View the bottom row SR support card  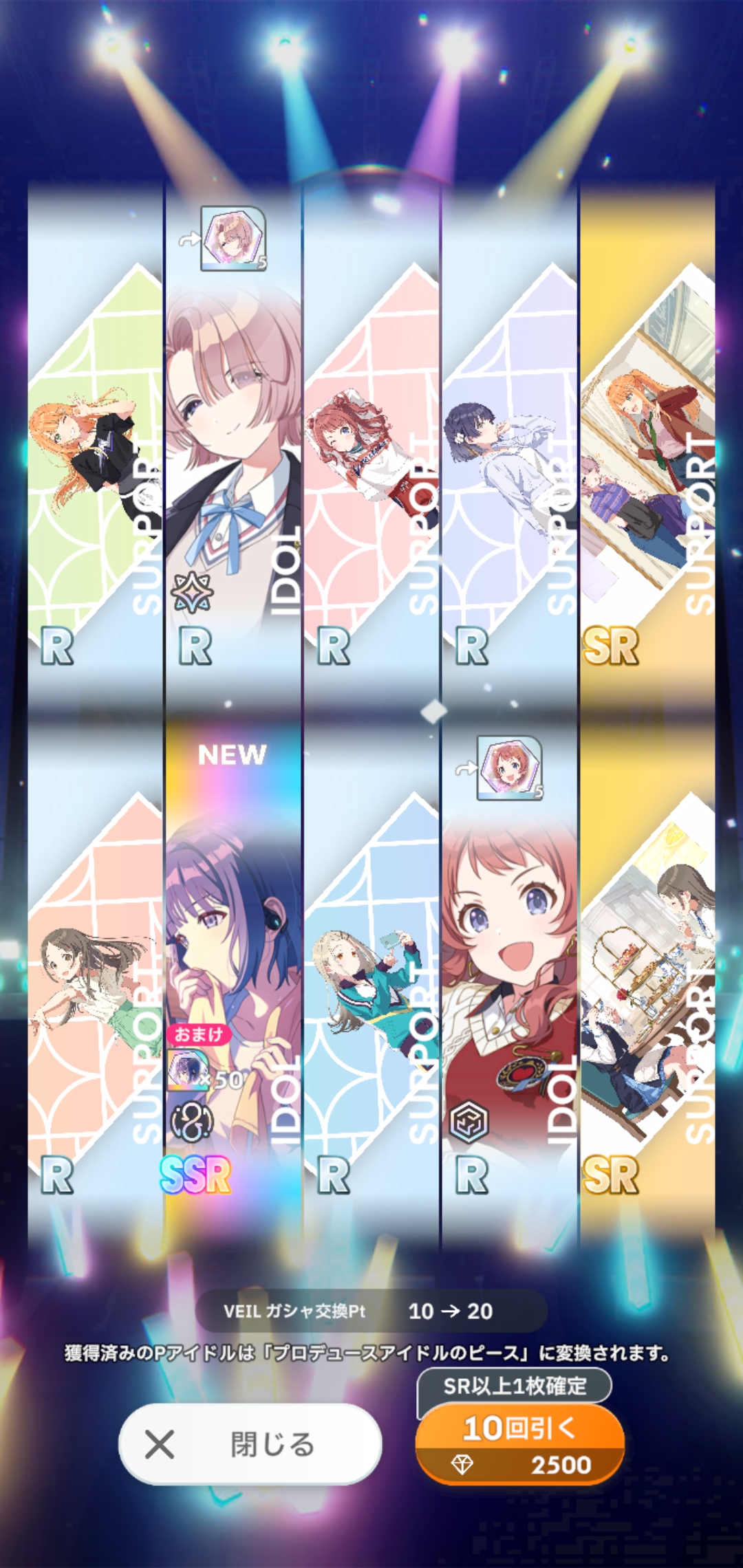(x=647, y=977)
